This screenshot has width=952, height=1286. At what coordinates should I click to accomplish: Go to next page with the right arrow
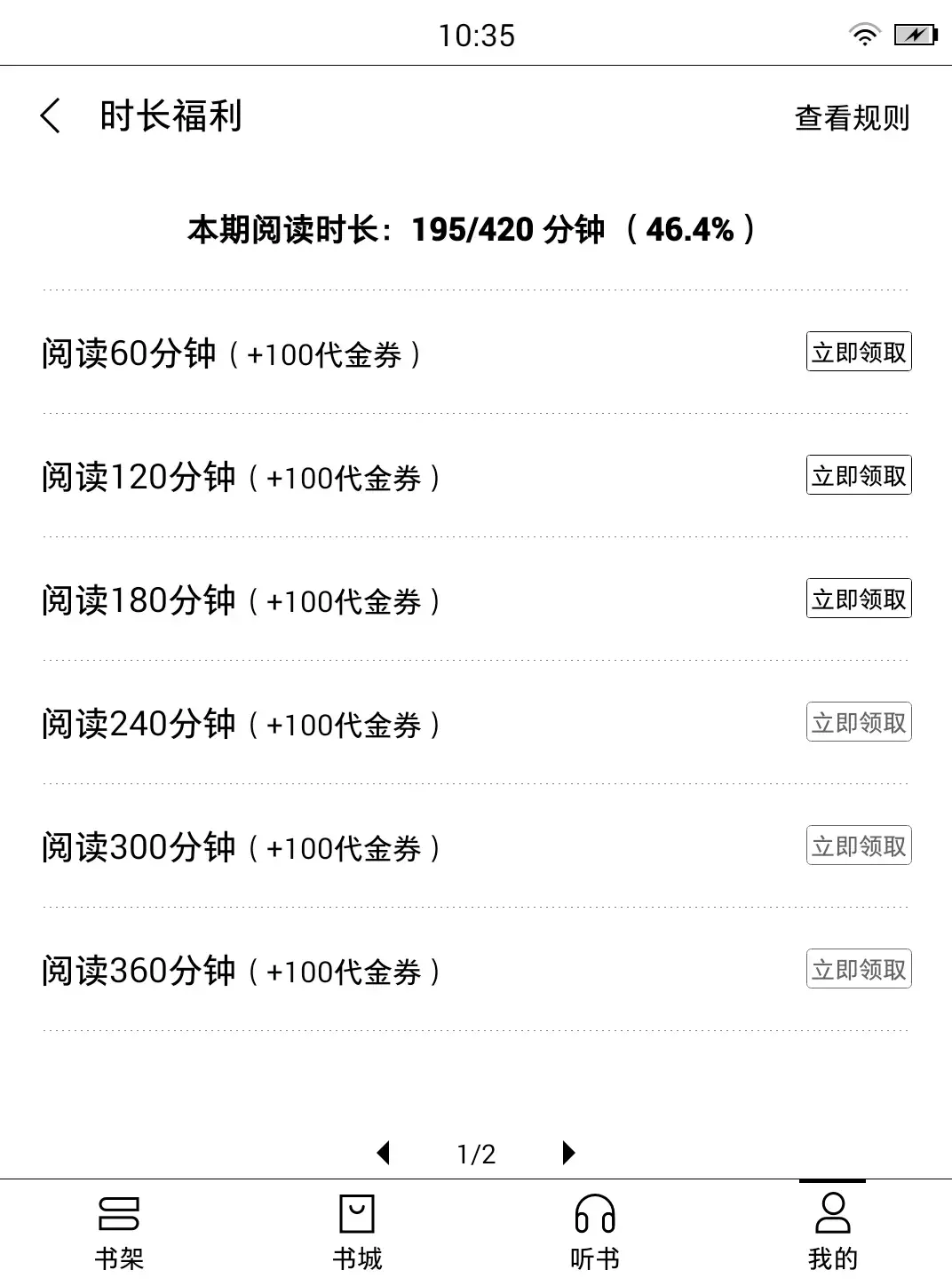(569, 1152)
